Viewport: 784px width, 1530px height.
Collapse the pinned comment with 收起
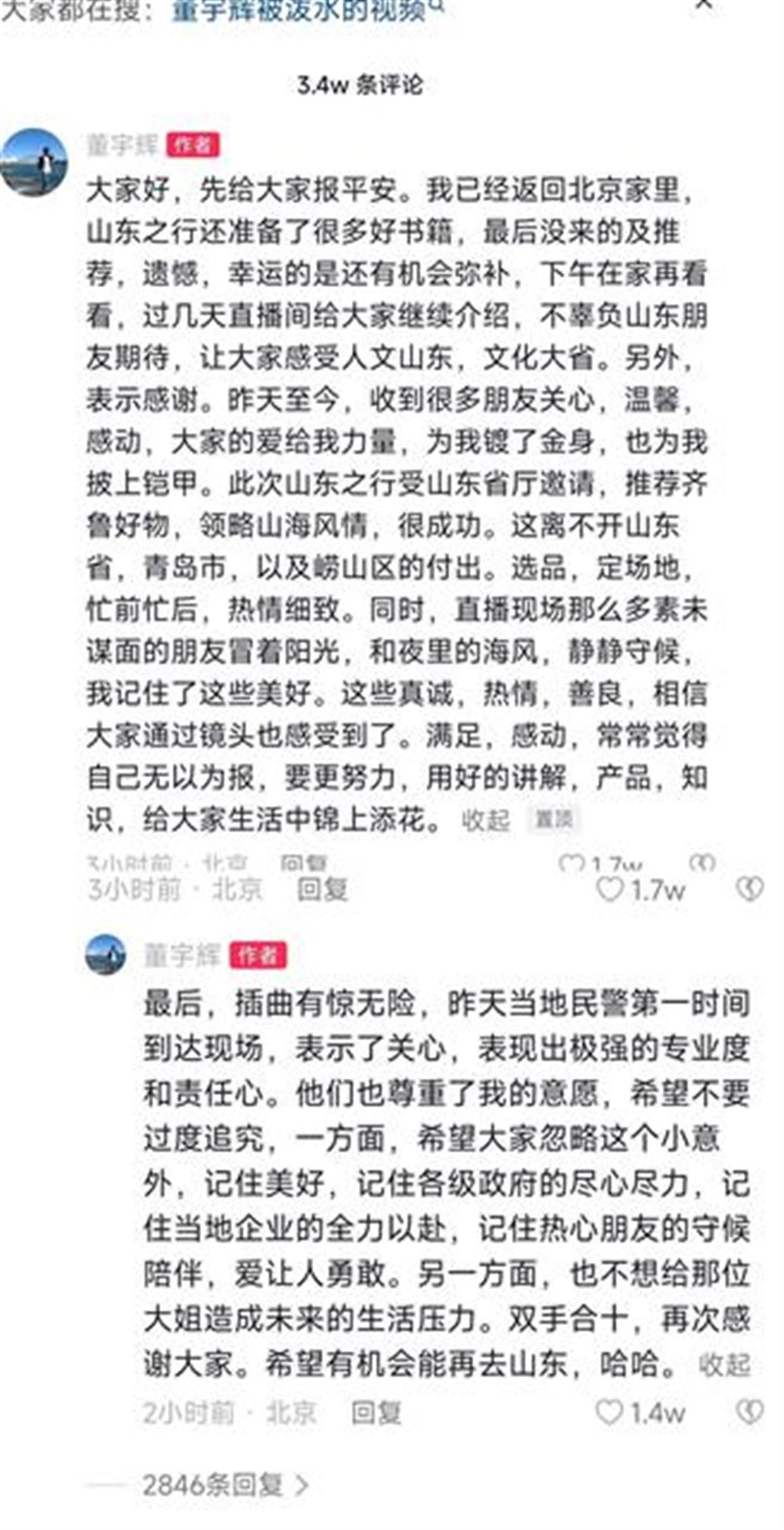point(485,820)
